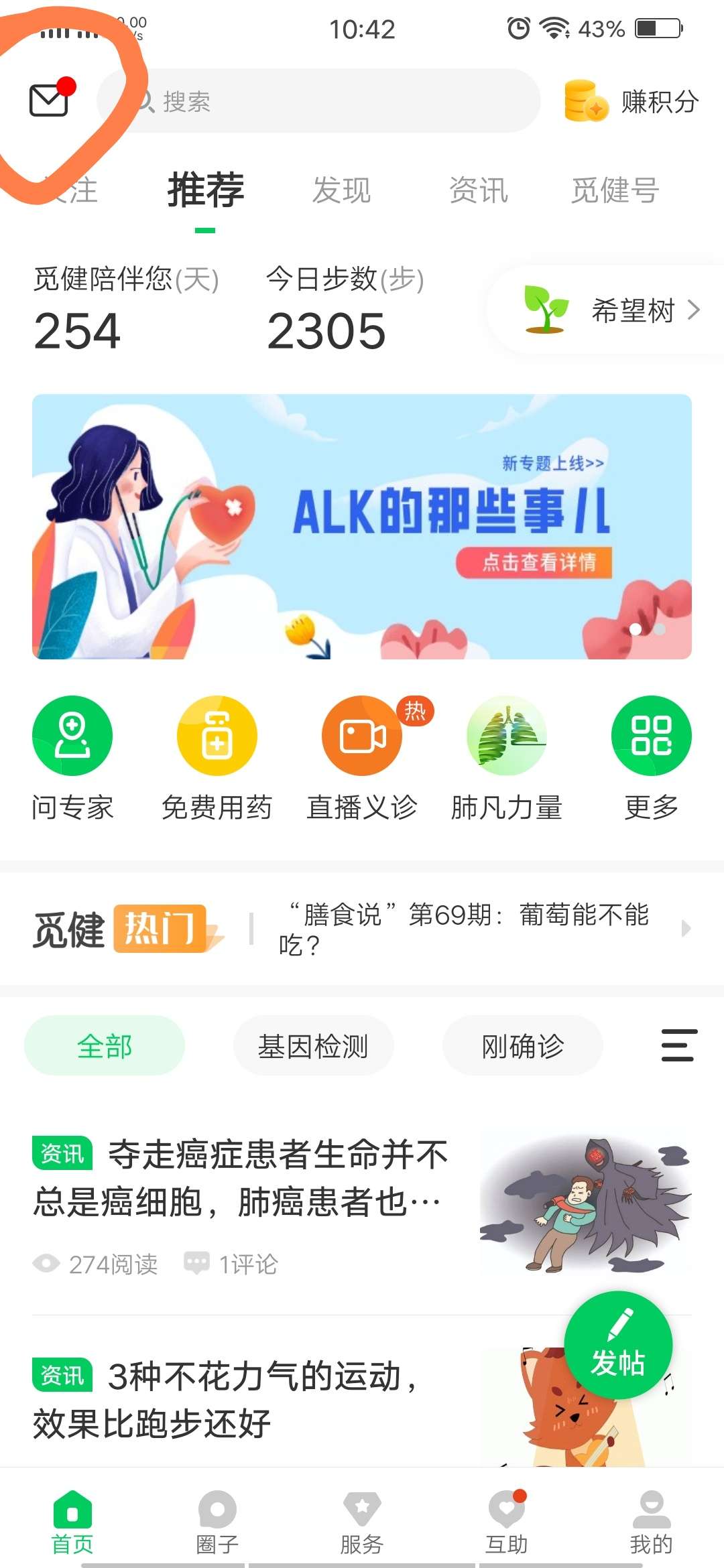Open hot topic 膳食说第69期
This screenshot has height=1568, width=724.
[469, 929]
